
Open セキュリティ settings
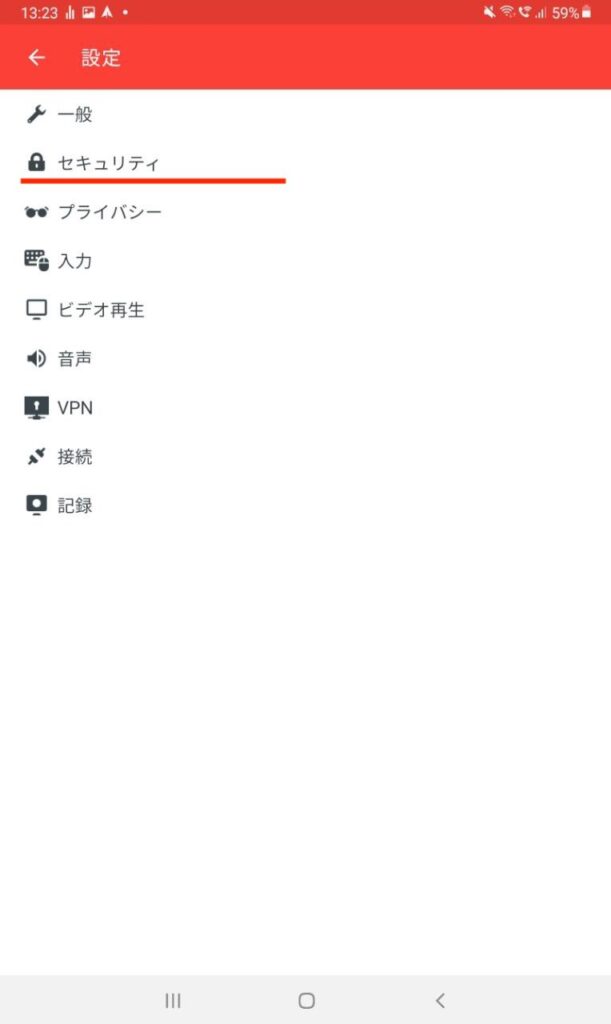click(x=108, y=163)
